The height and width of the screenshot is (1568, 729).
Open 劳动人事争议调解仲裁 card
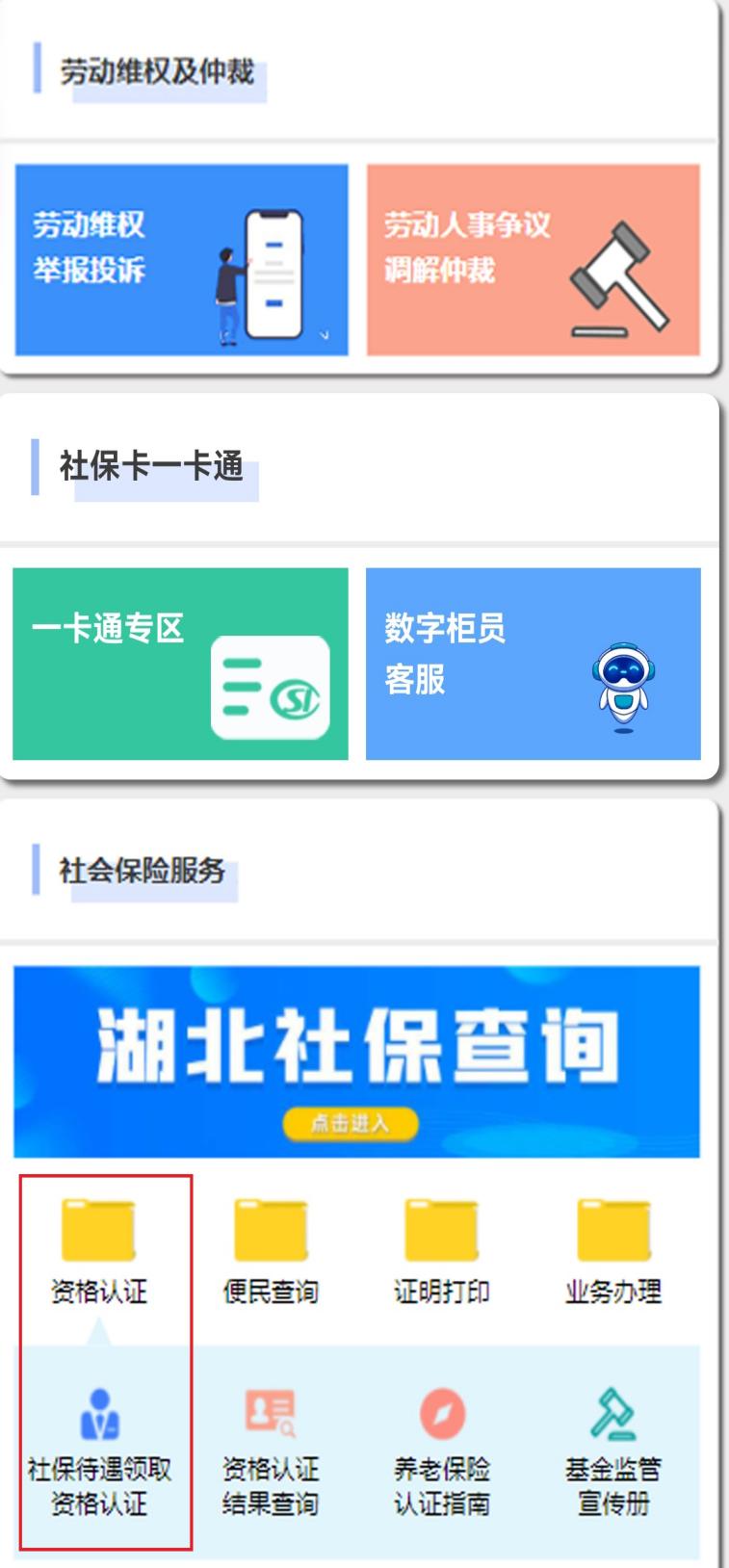pos(533,259)
